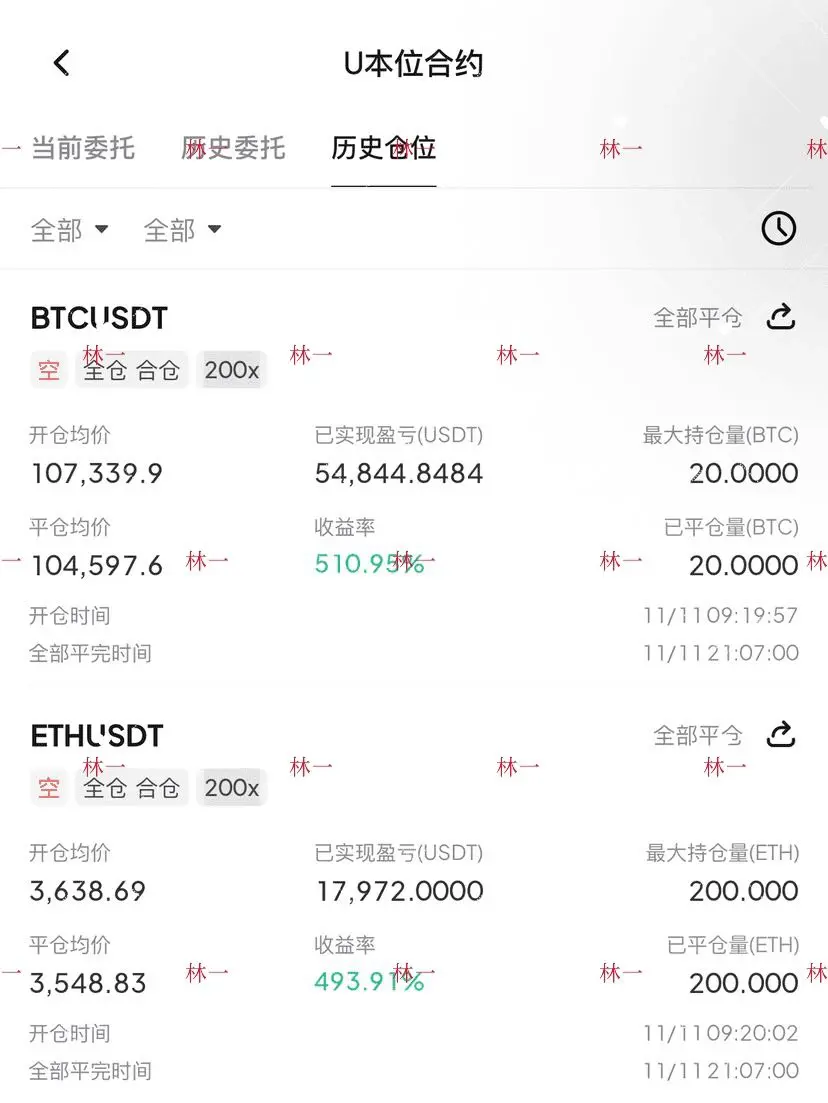Open the time range clock filter

[778, 229]
